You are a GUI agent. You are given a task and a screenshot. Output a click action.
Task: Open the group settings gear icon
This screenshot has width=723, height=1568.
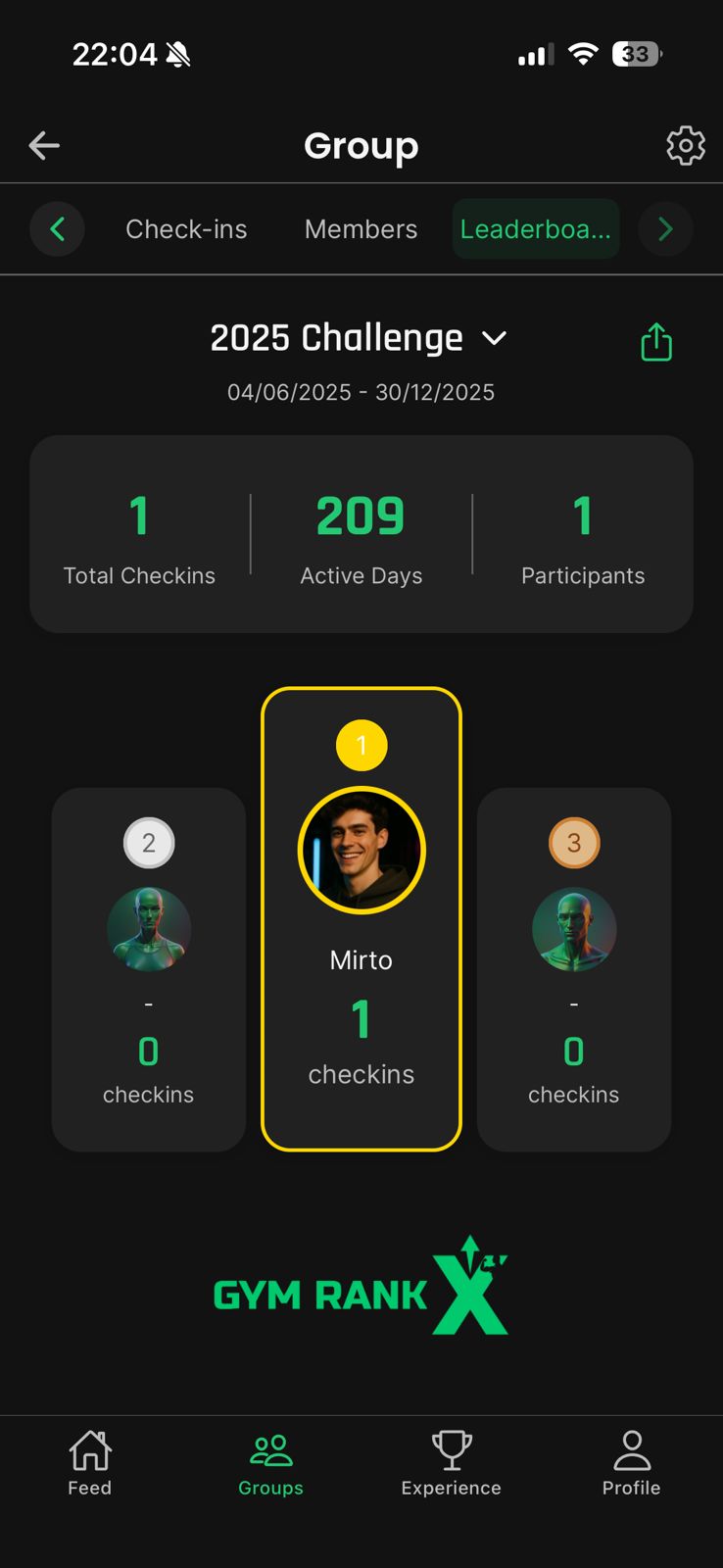(685, 145)
